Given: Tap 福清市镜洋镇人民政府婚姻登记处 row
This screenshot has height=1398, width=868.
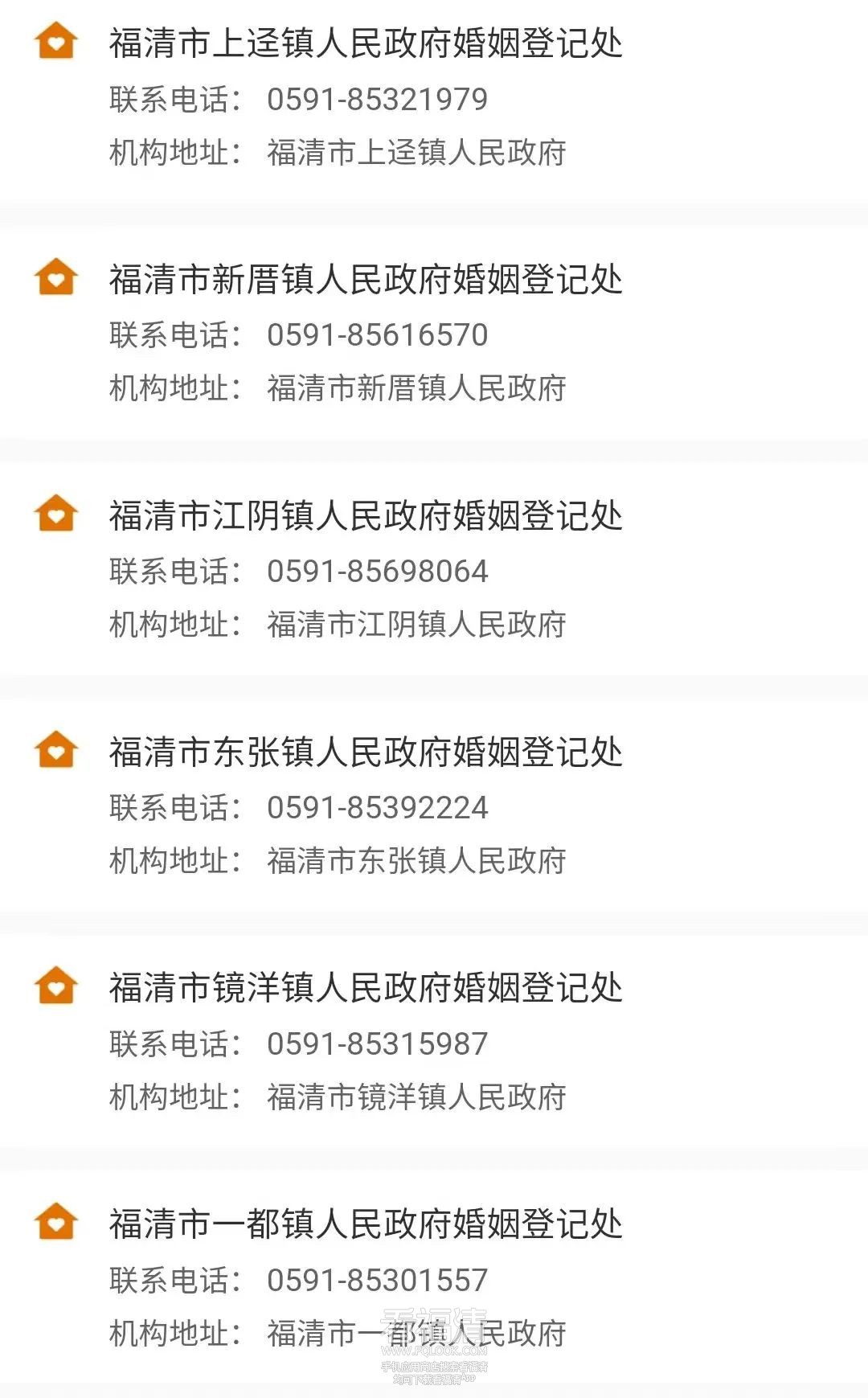Looking at the screenshot, I should 366,988.
